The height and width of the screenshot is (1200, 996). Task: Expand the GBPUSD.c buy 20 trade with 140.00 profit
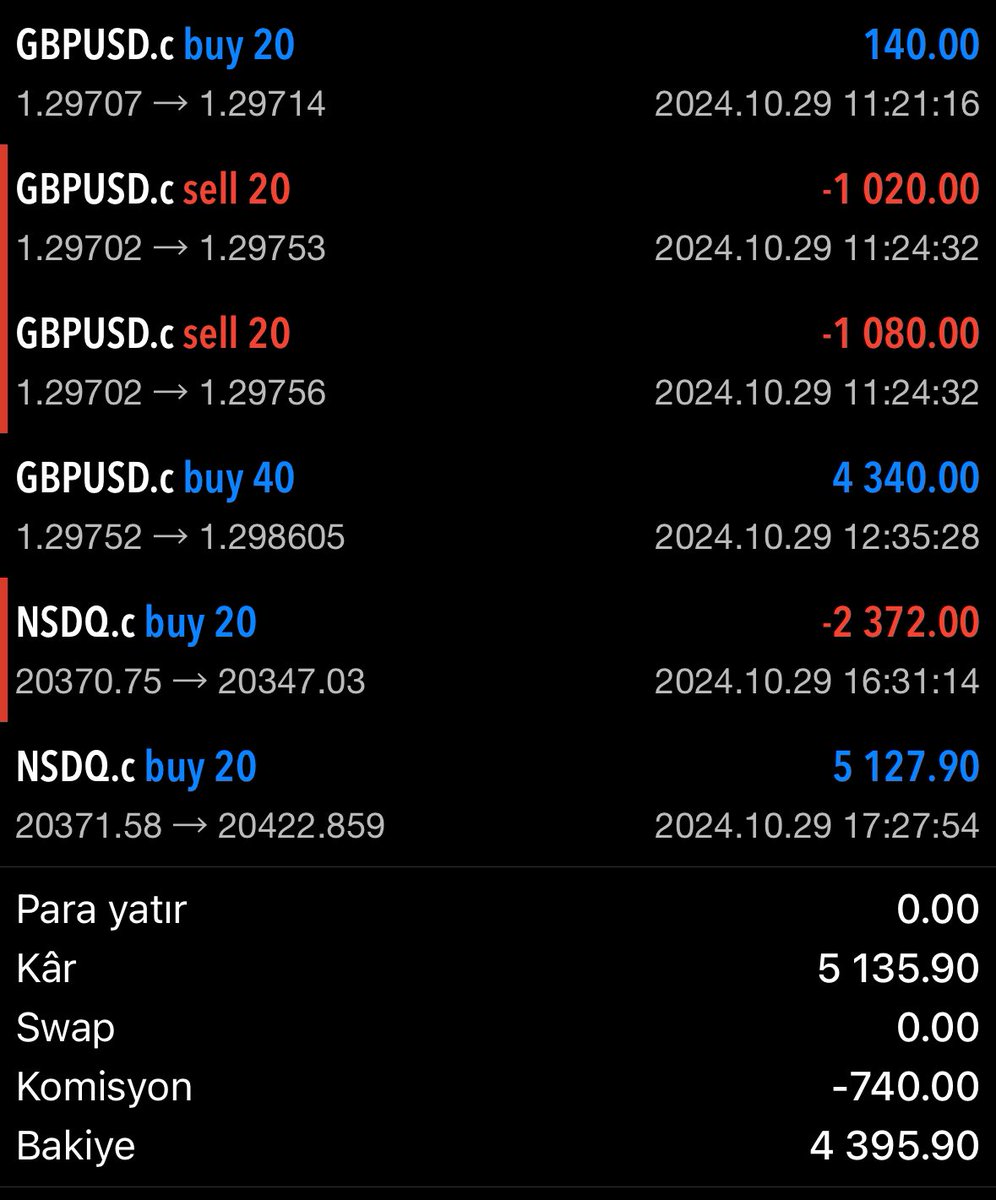(498, 74)
